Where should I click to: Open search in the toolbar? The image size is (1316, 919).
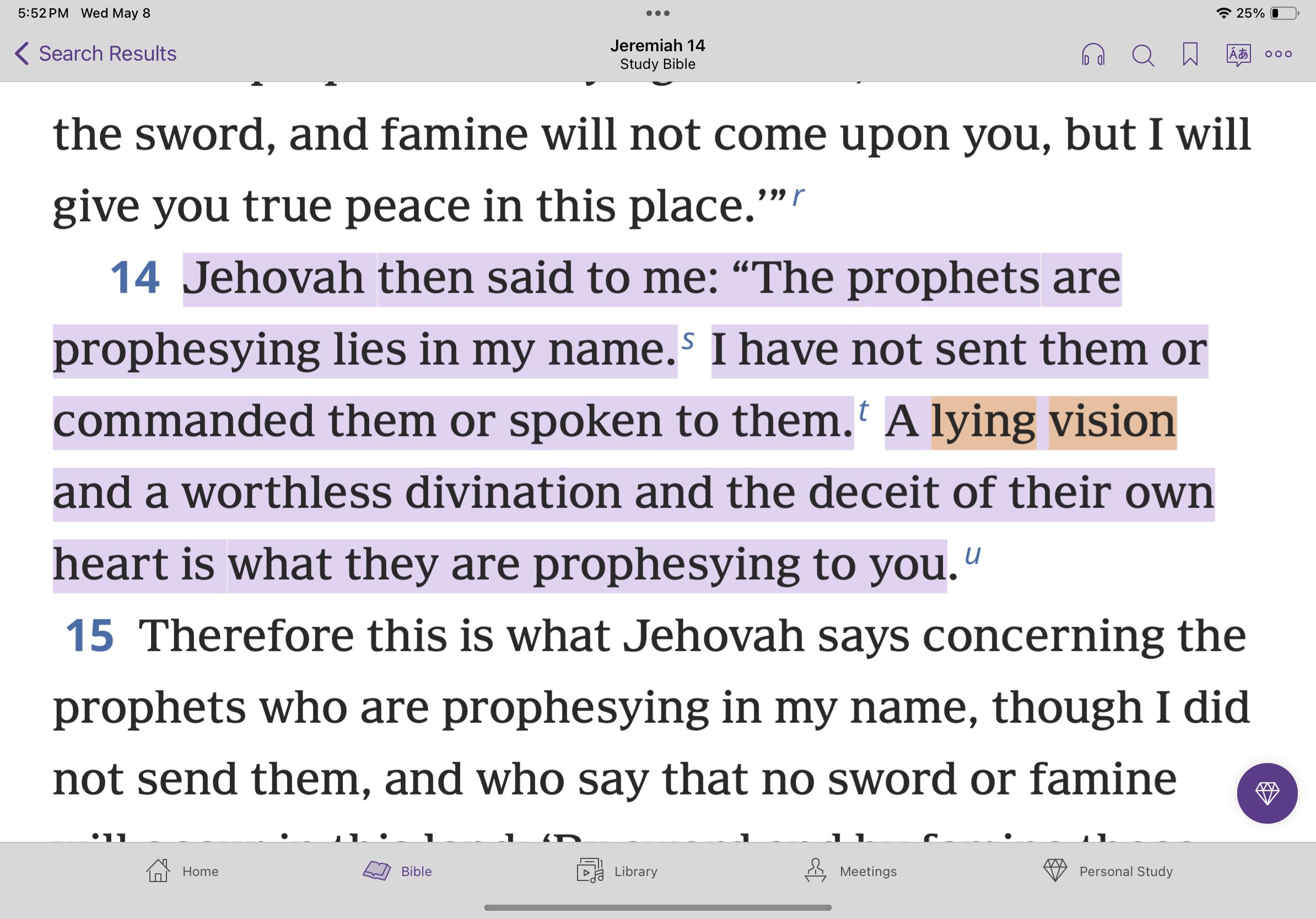click(1142, 55)
